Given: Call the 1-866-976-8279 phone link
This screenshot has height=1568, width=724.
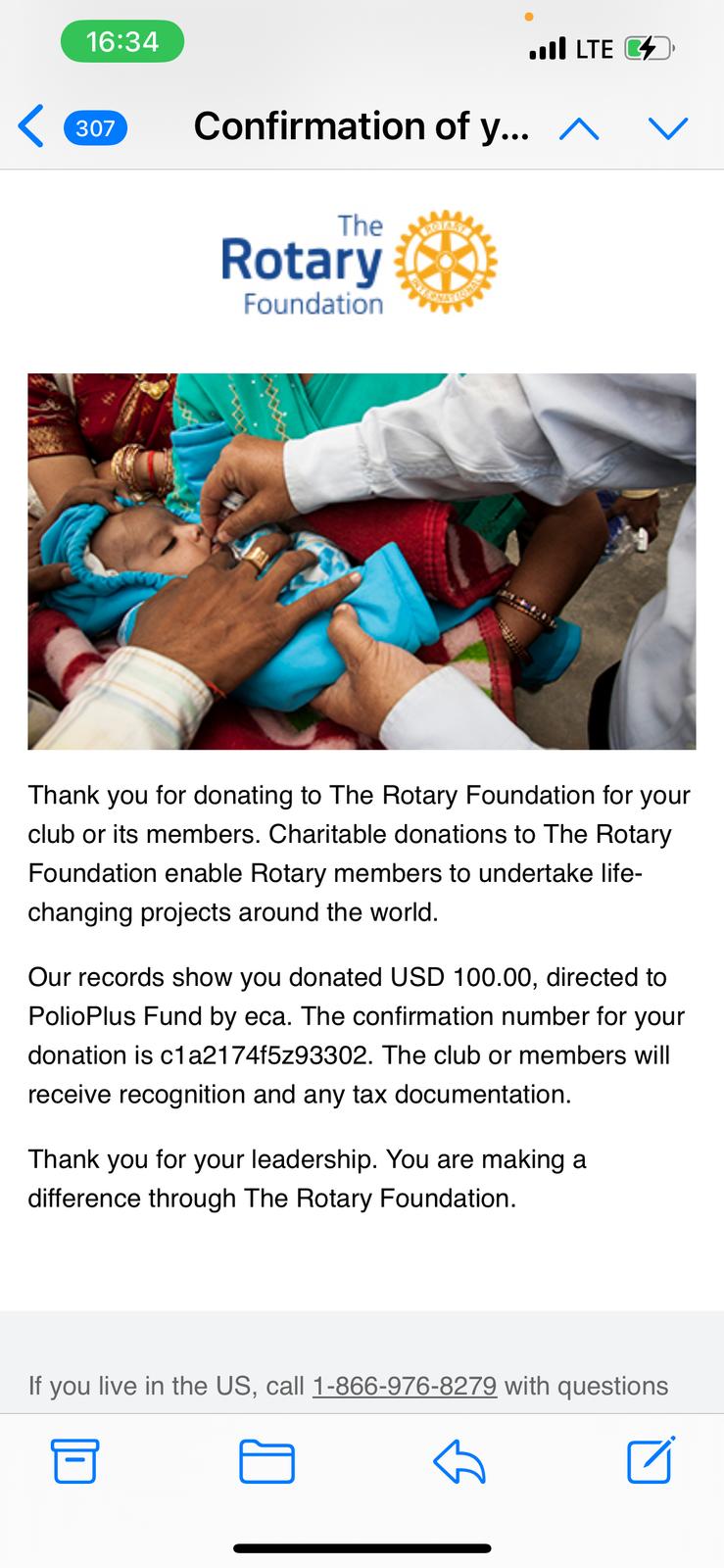Looking at the screenshot, I should tap(404, 1386).
